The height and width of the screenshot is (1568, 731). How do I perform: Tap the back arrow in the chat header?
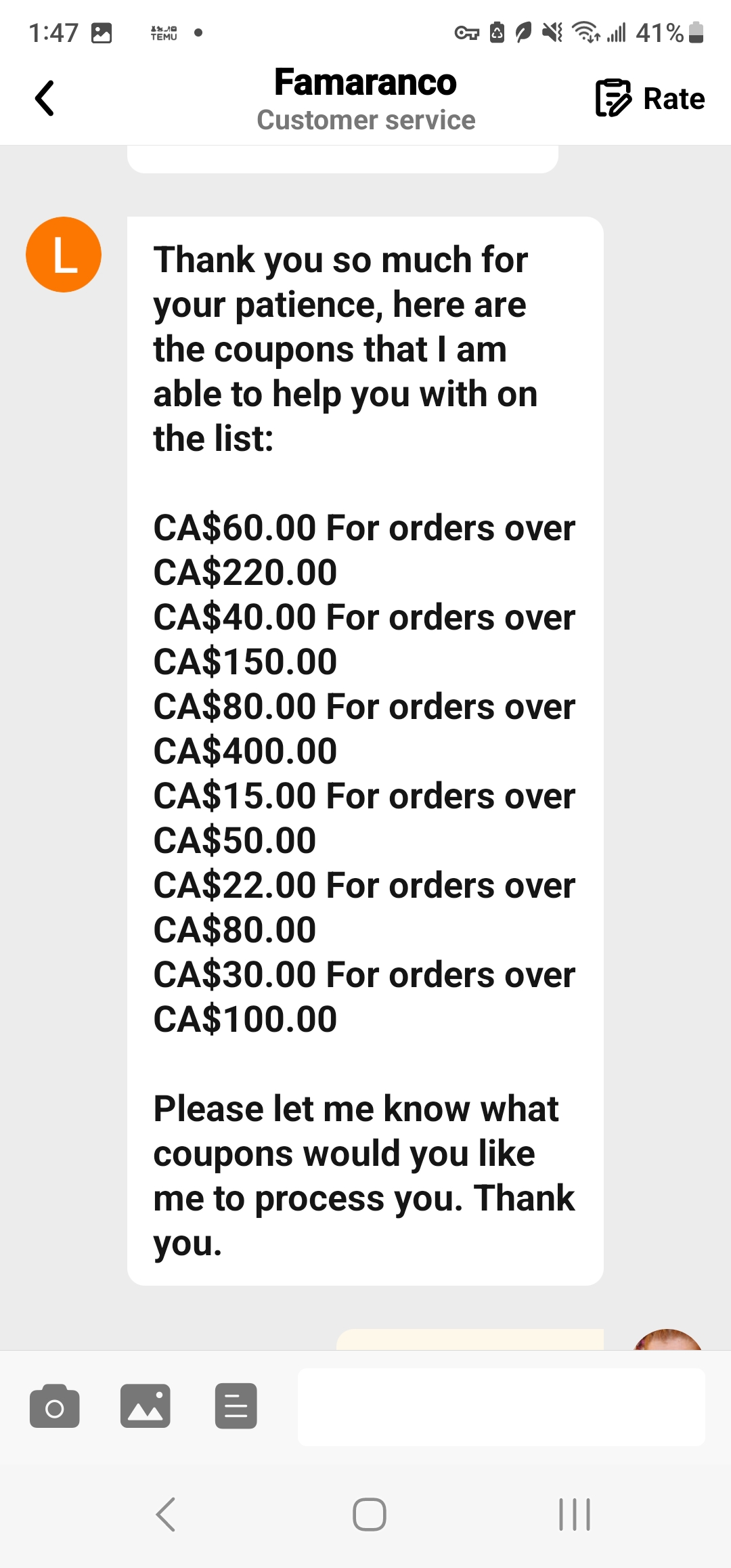(43, 97)
